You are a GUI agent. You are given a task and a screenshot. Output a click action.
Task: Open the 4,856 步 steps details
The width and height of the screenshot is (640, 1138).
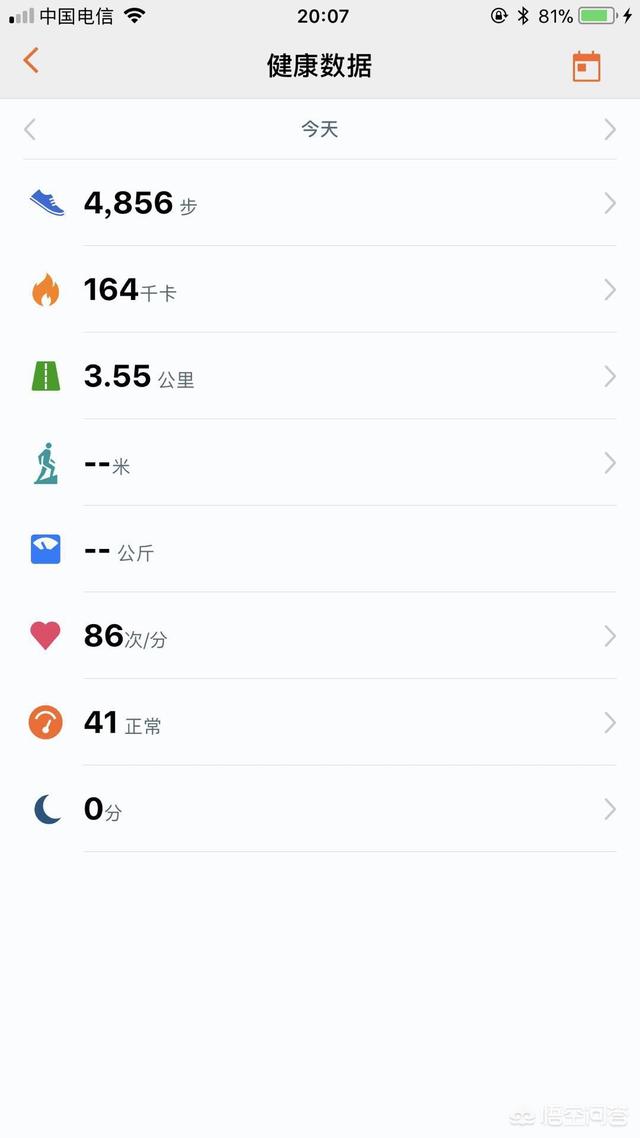click(320, 203)
